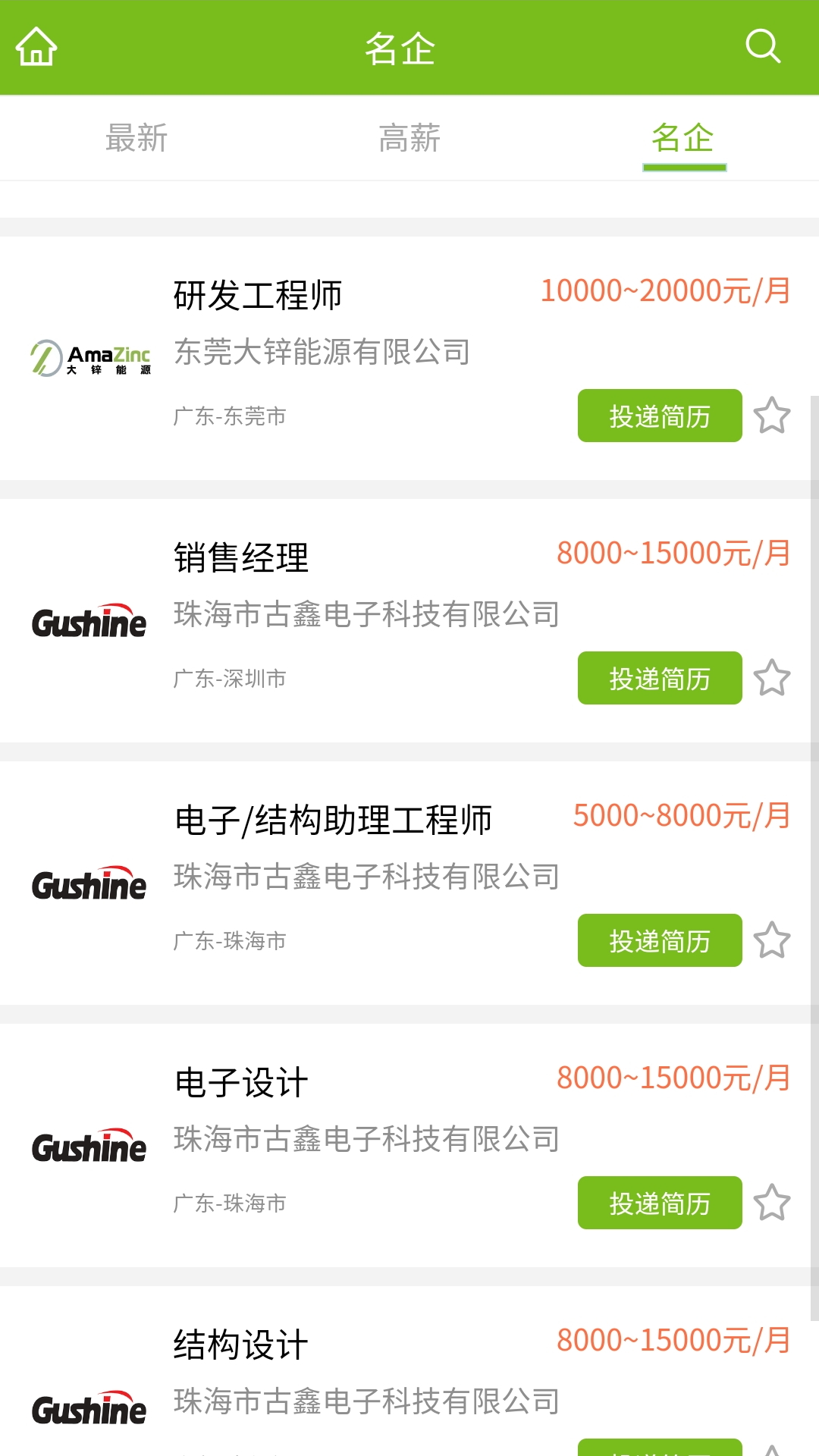819x1456 pixels.
Task: Favorite the 研发工程师 job with the star
Action: [x=773, y=416]
